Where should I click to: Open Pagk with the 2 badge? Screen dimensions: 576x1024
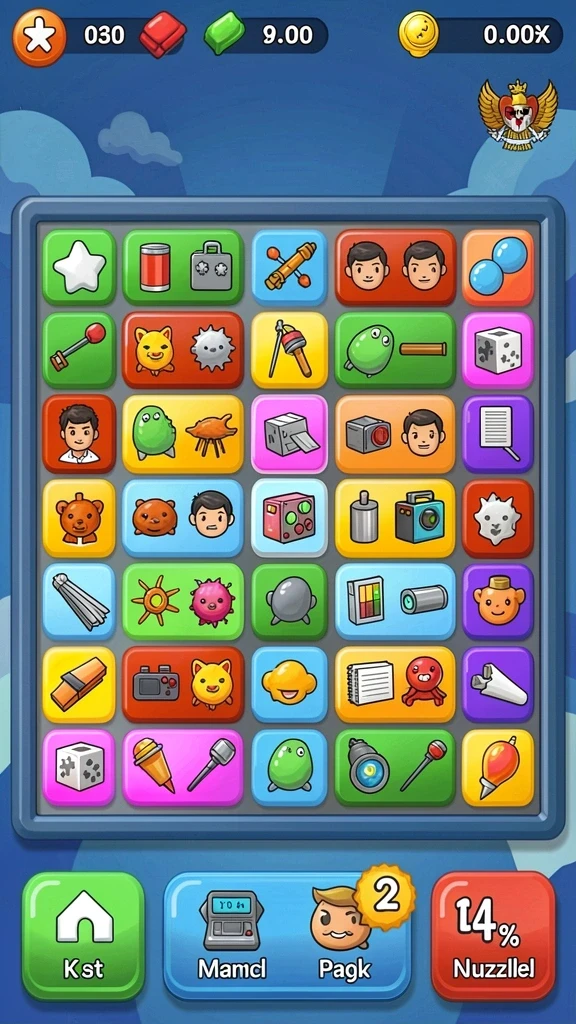tap(346, 936)
